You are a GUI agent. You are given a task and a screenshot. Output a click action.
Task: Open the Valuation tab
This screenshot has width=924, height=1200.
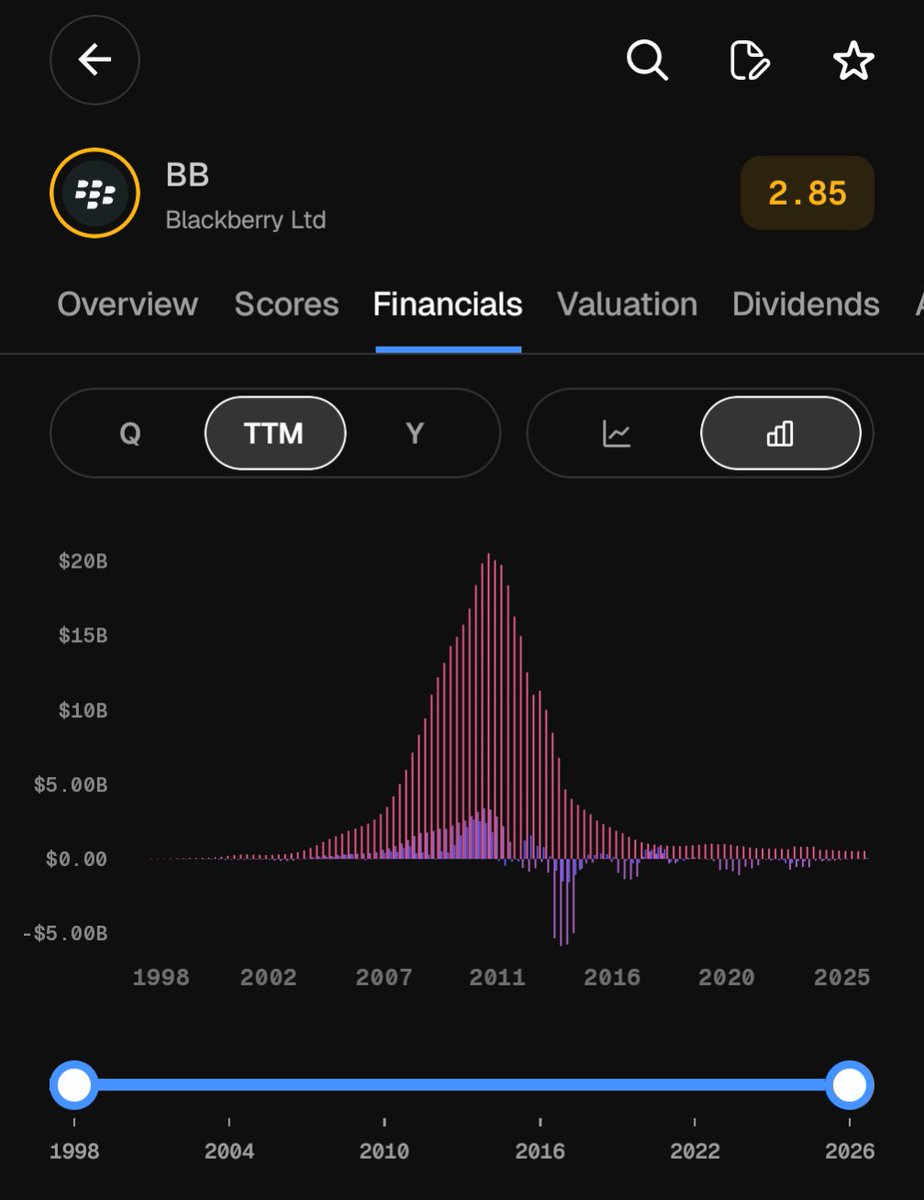tap(627, 304)
